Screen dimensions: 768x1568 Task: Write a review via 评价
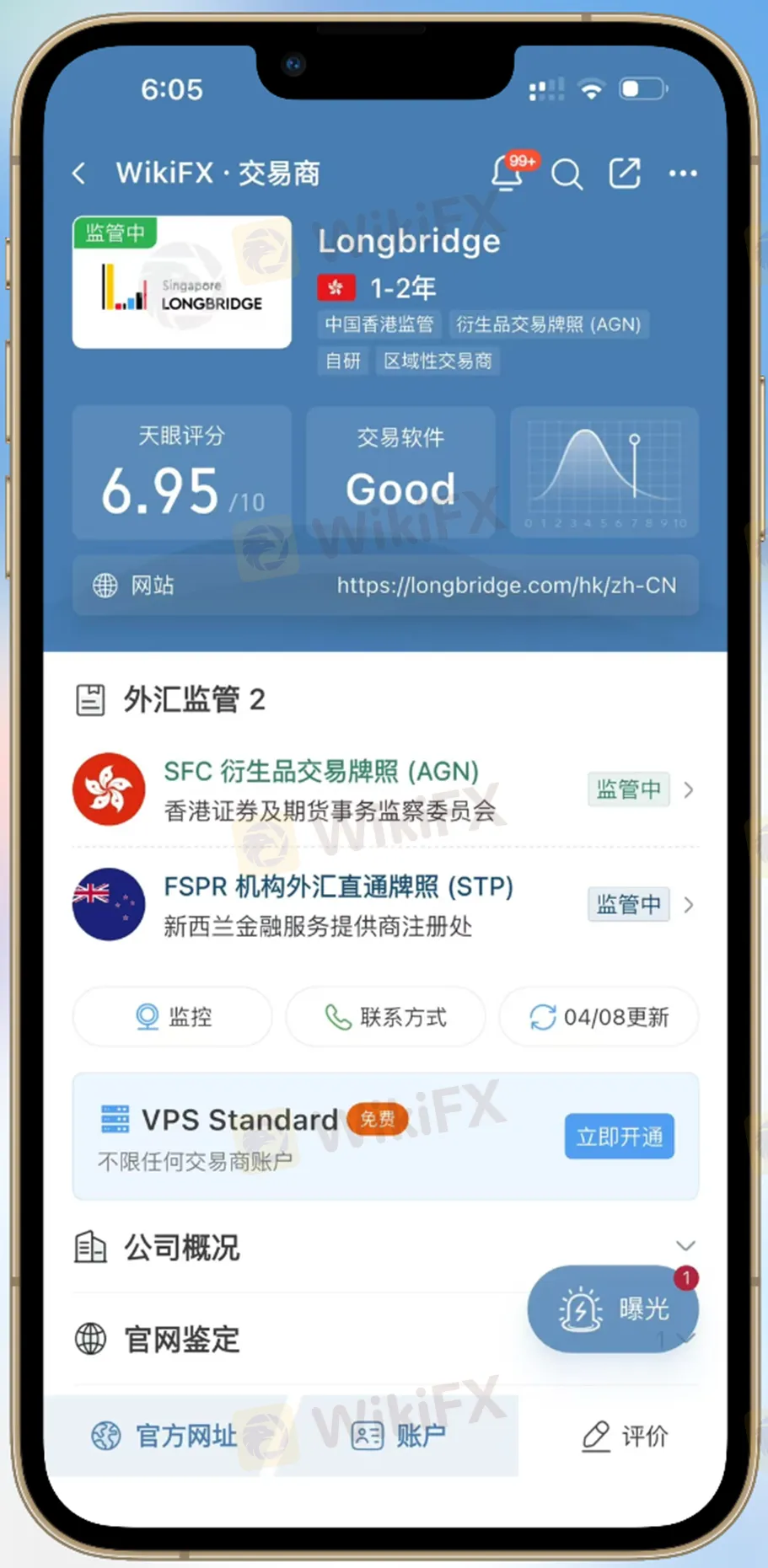[626, 1435]
